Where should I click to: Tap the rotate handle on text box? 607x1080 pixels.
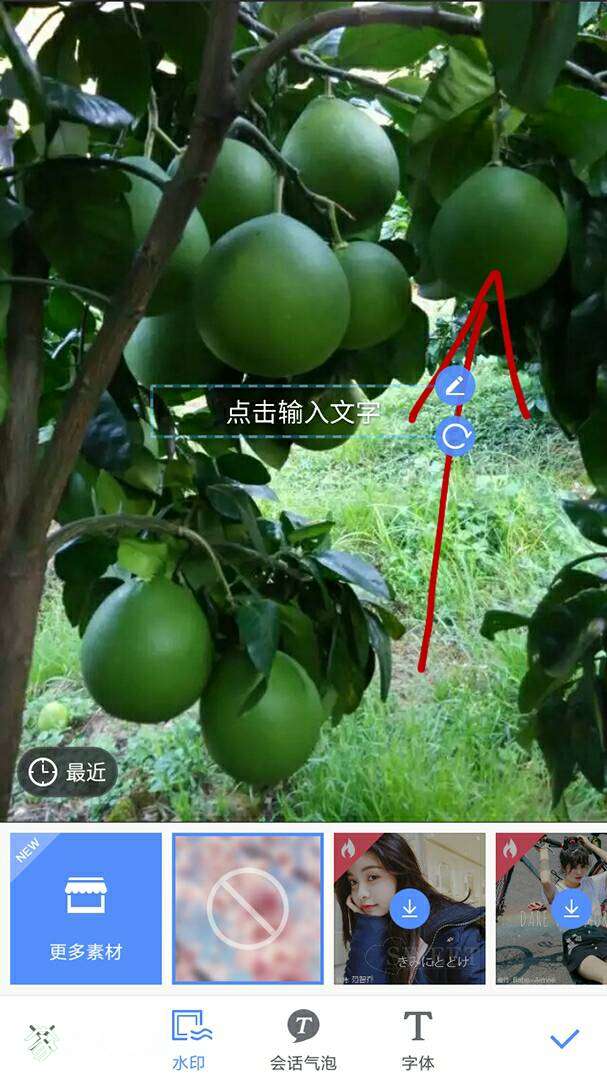455,436
